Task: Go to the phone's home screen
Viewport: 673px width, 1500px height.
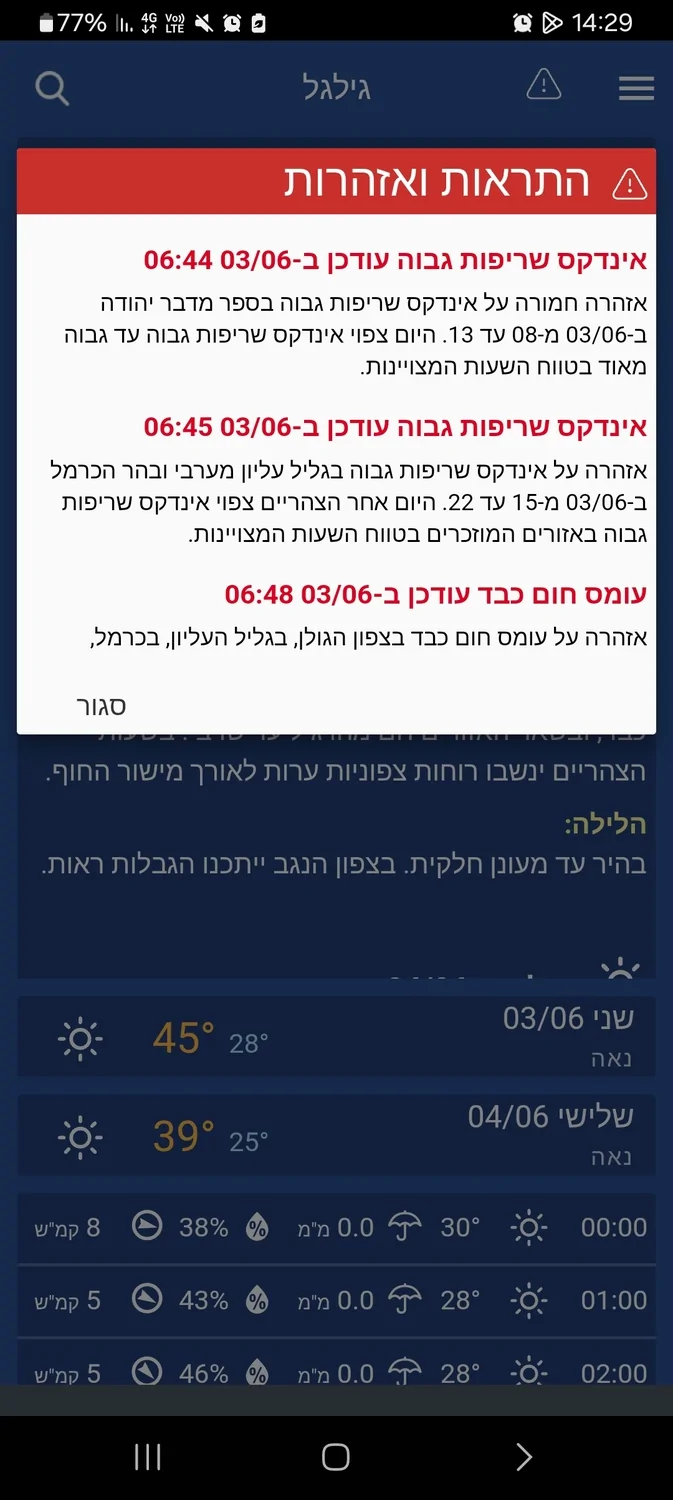Action: [336, 1457]
